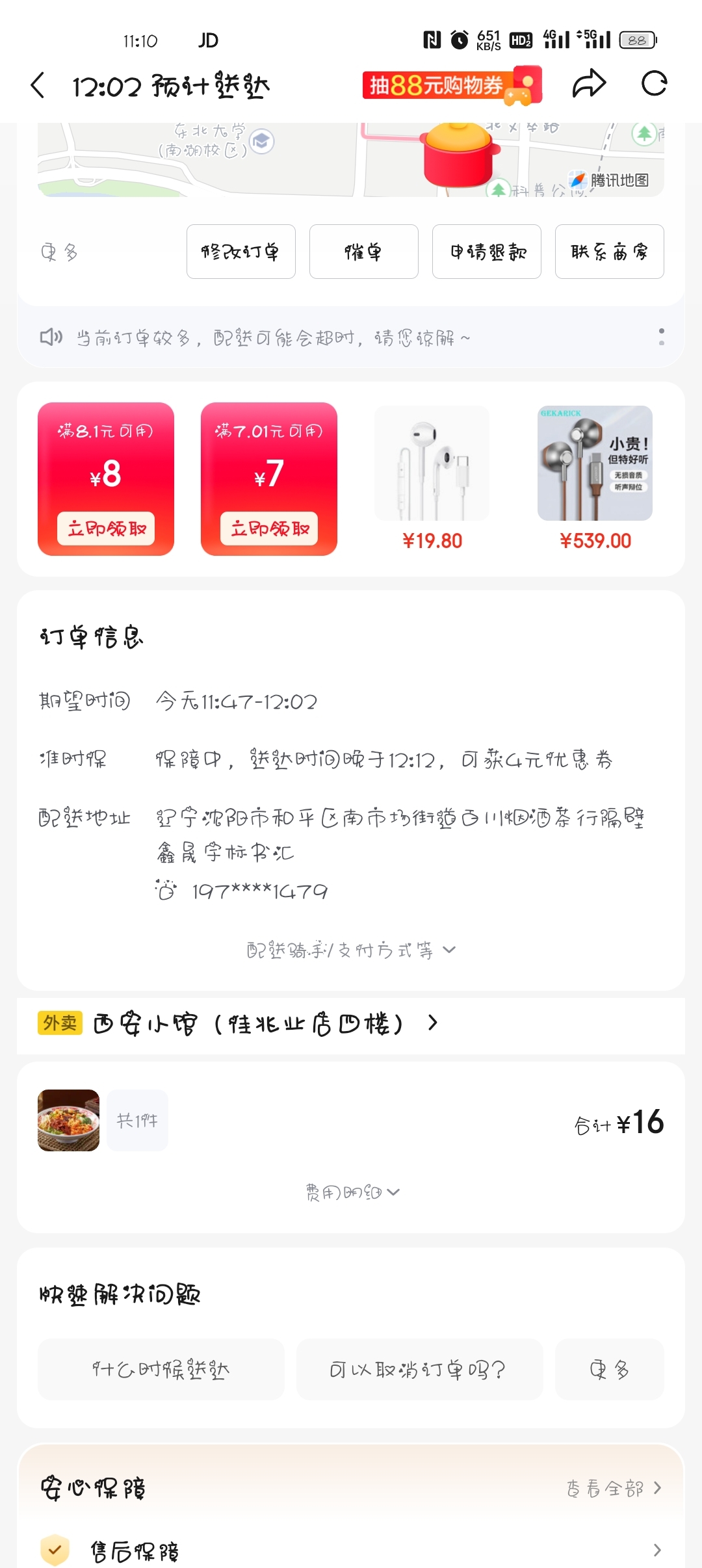This screenshot has width=702, height=1568.
Task: Open 更多 next to 修改订单
Action: click(59, 252)
